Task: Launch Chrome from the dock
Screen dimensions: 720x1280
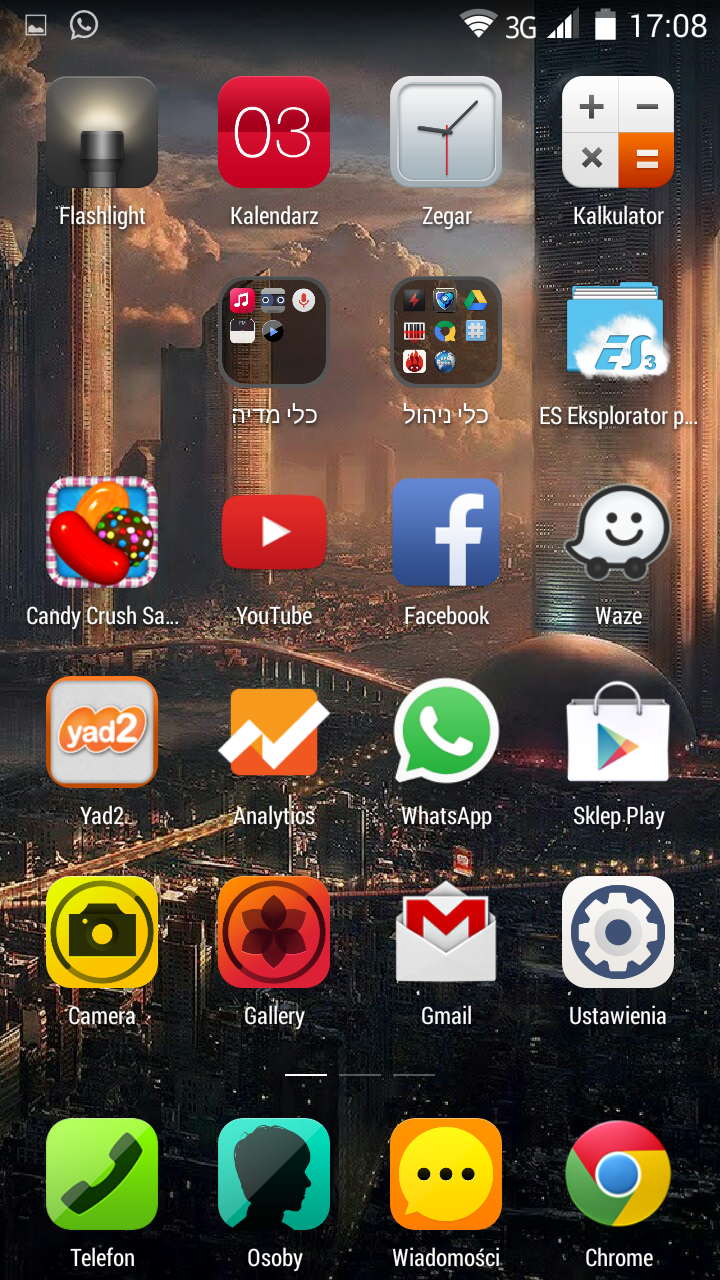Action: tap(618, 1174)
